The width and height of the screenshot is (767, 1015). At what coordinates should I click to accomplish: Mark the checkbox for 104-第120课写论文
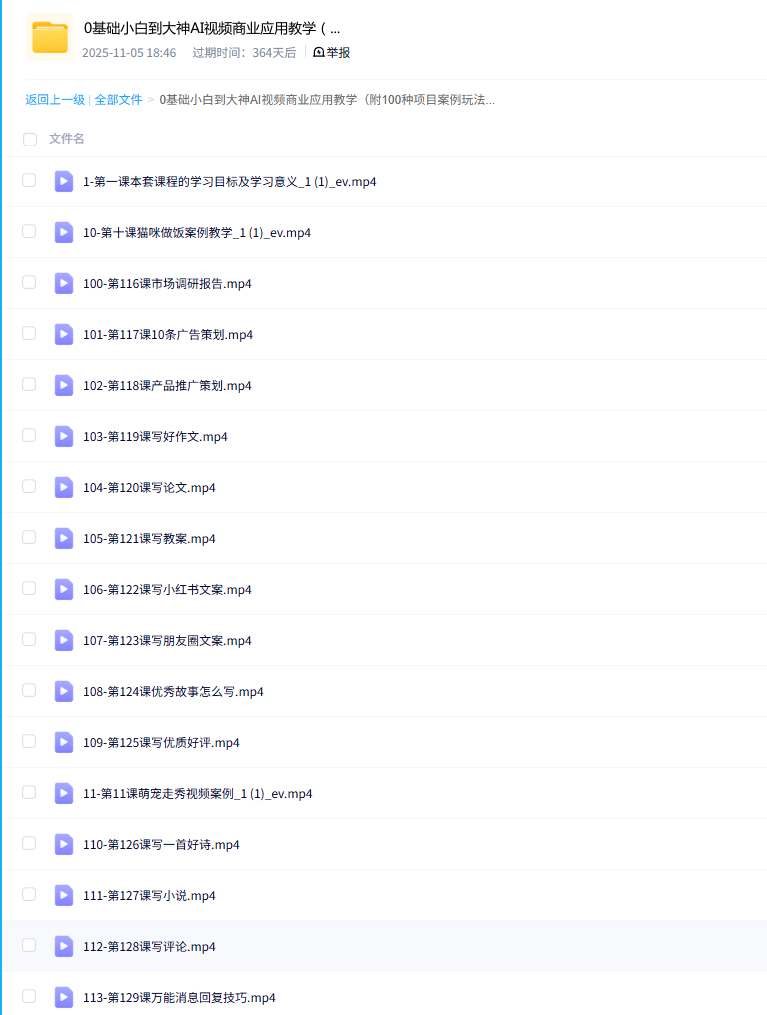coord(29,487)
